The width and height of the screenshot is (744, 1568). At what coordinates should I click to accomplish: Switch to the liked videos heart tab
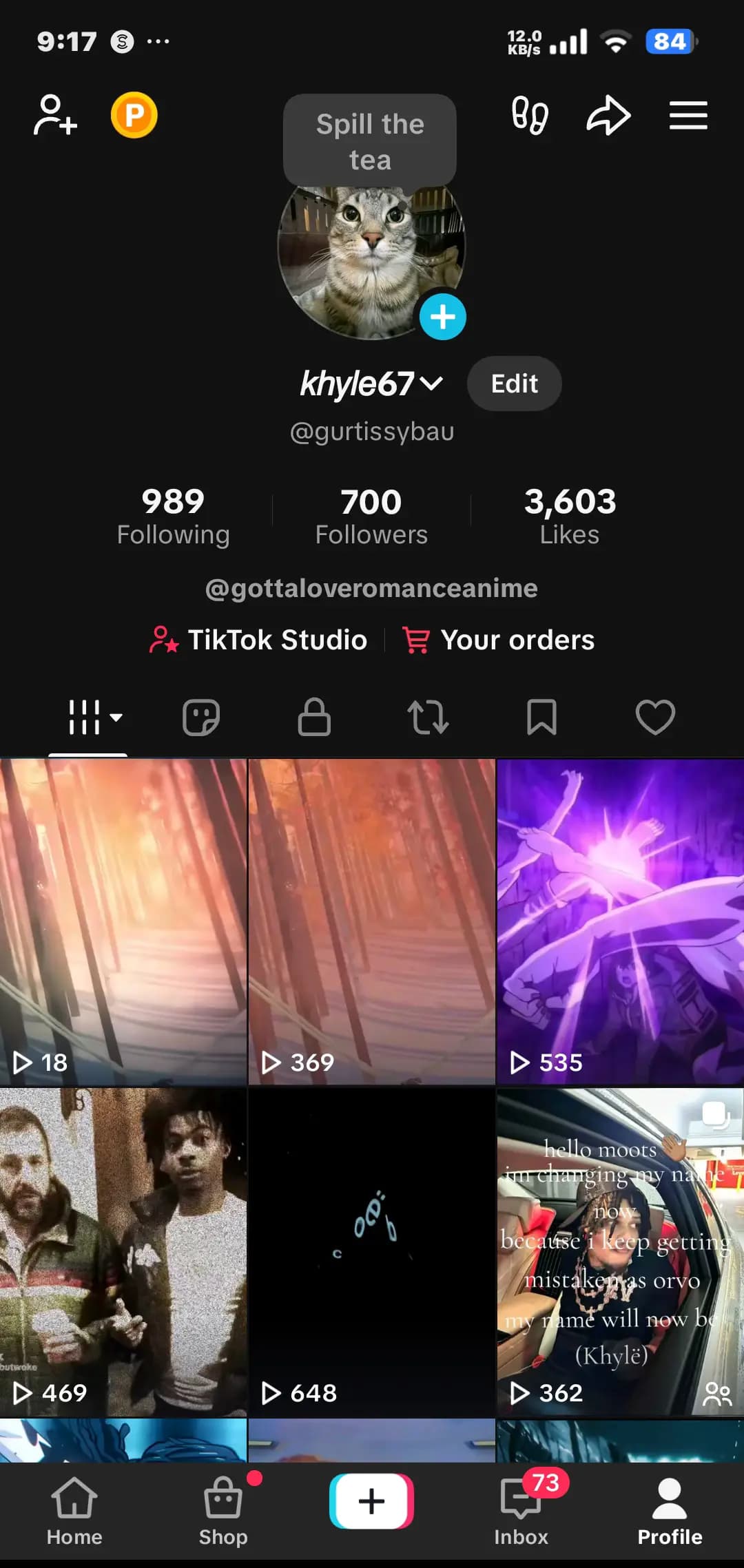click(x=655, y=718)
